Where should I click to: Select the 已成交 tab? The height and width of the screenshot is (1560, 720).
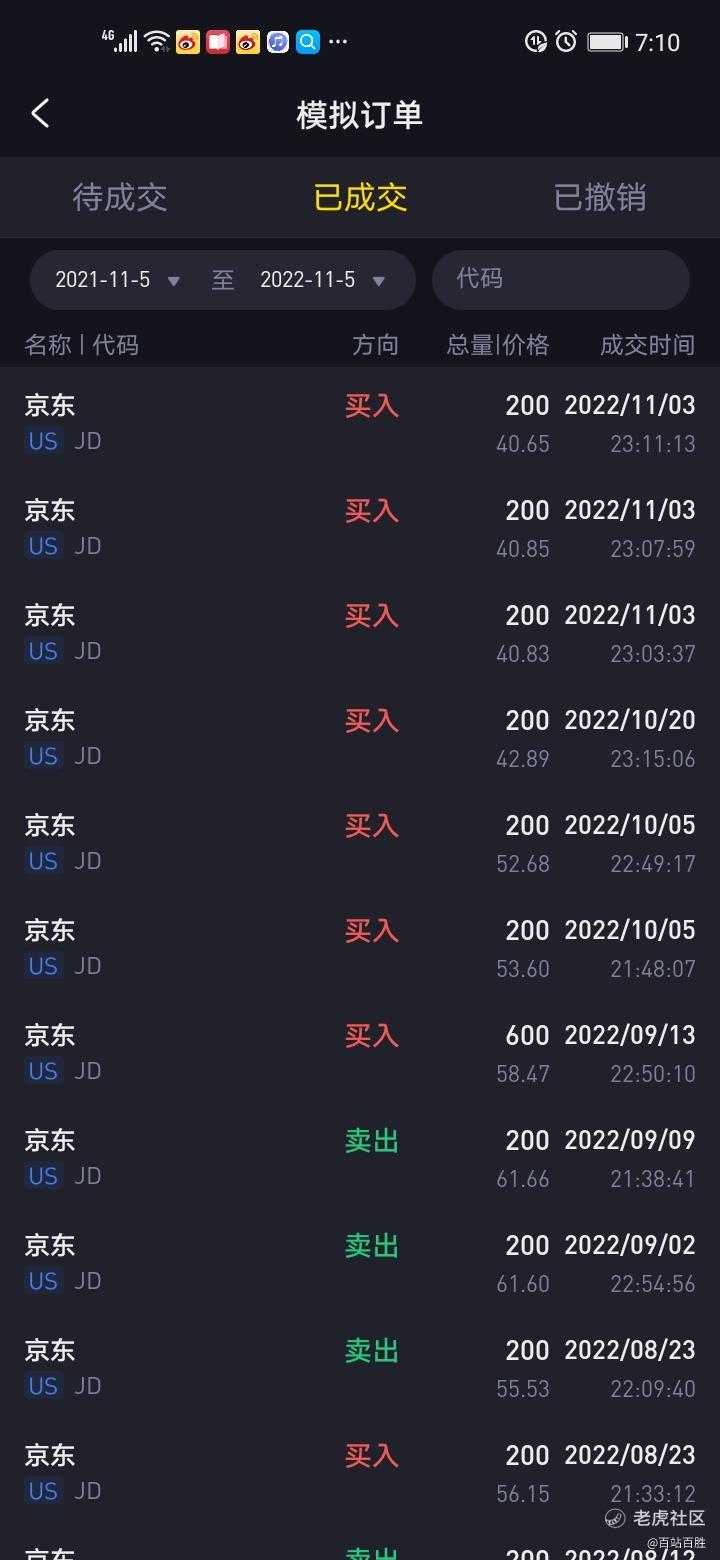(360, 197)
